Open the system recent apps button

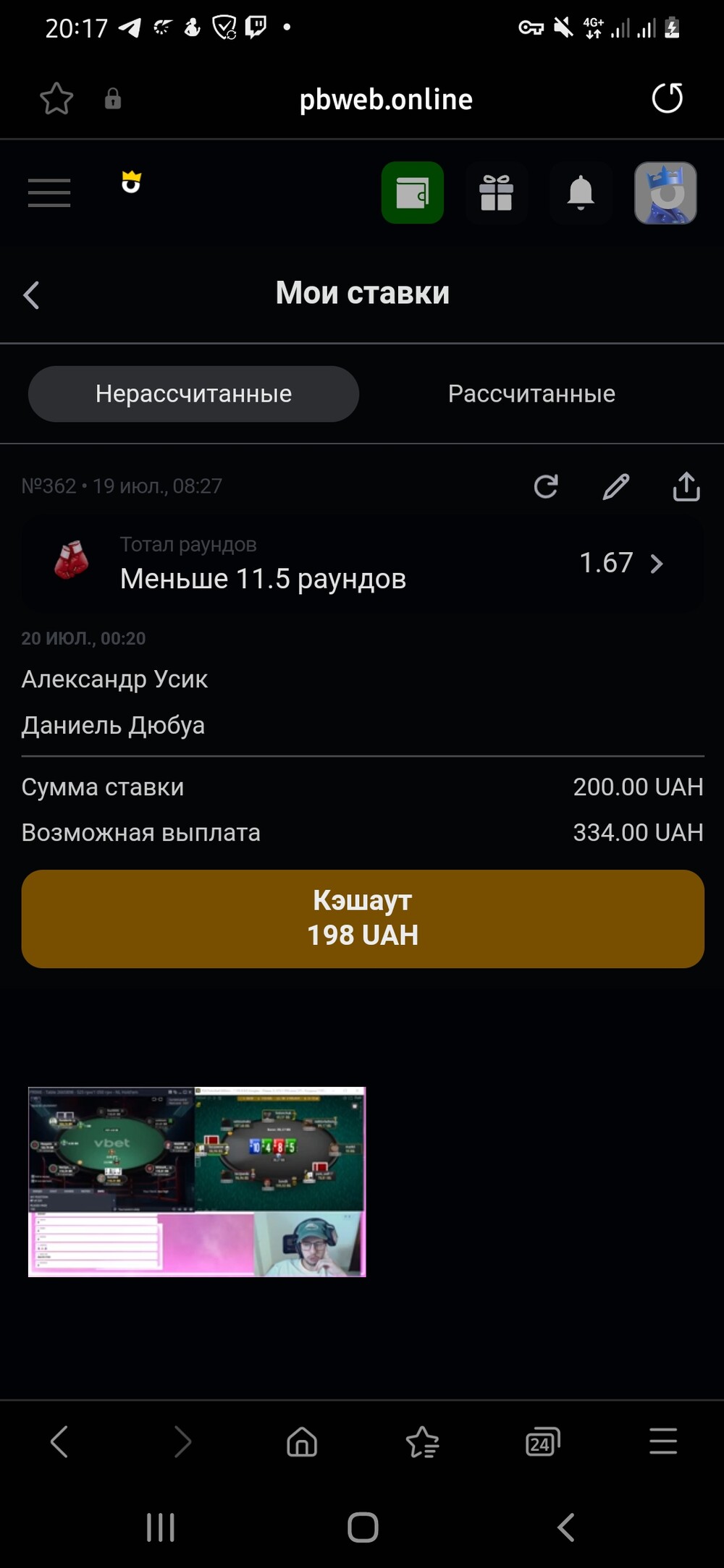pos(160,1527)
